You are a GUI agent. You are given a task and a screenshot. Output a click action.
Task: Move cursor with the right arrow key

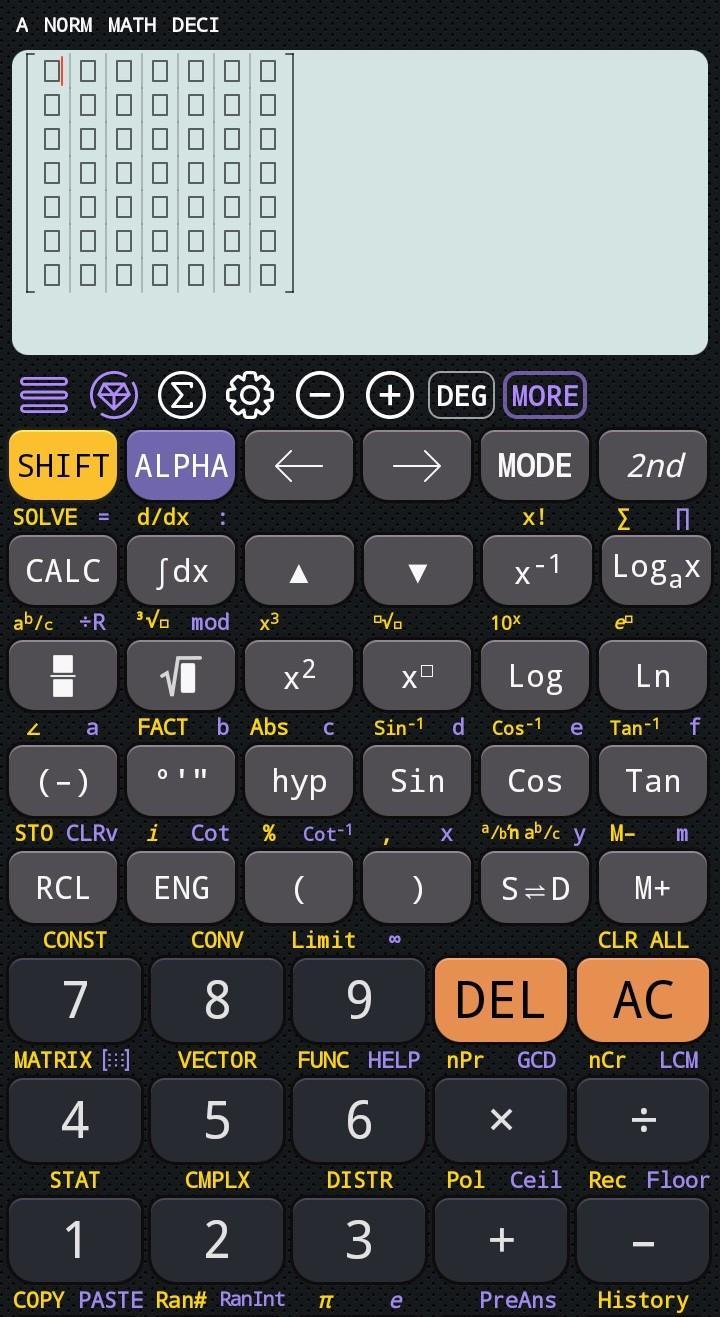pos(417,465)
